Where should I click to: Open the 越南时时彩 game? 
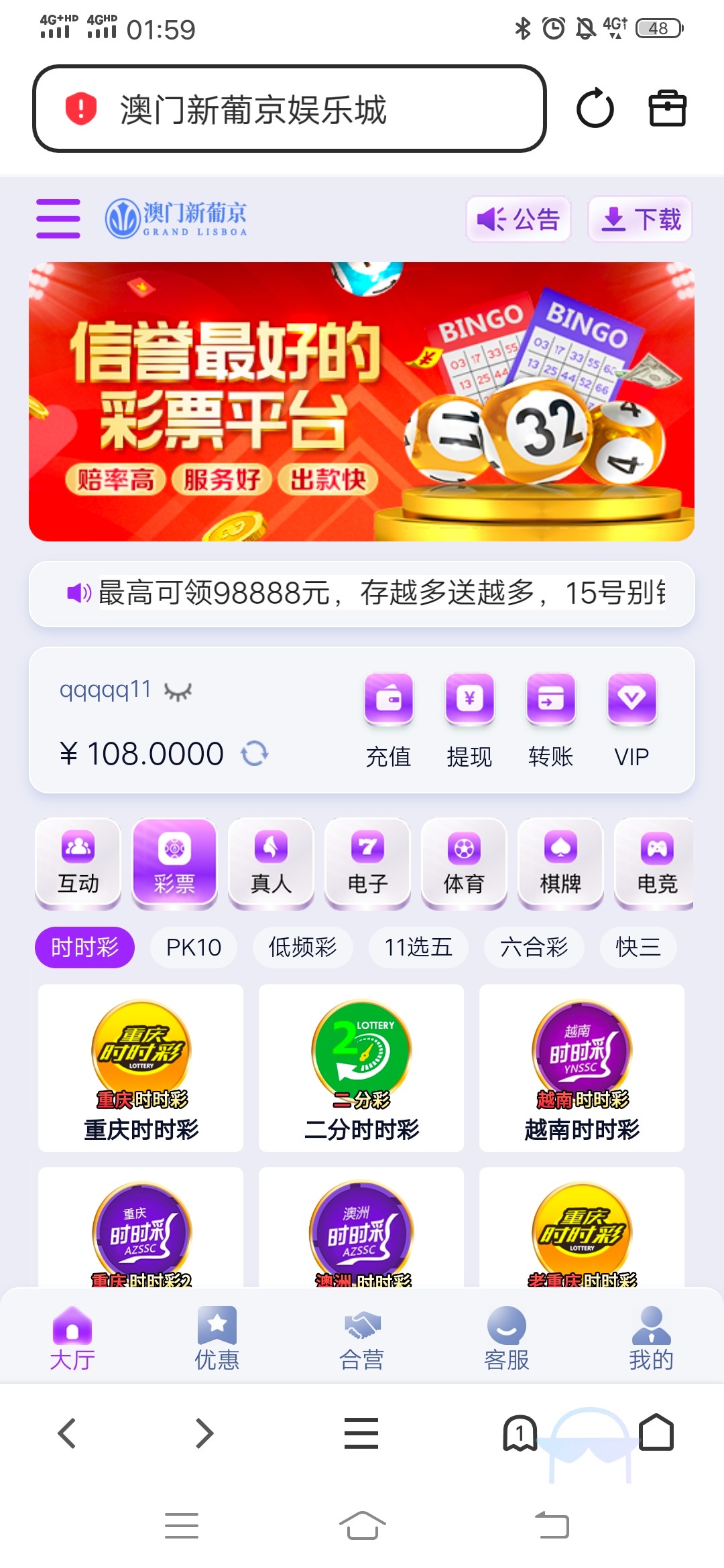tap(582, 1068)
